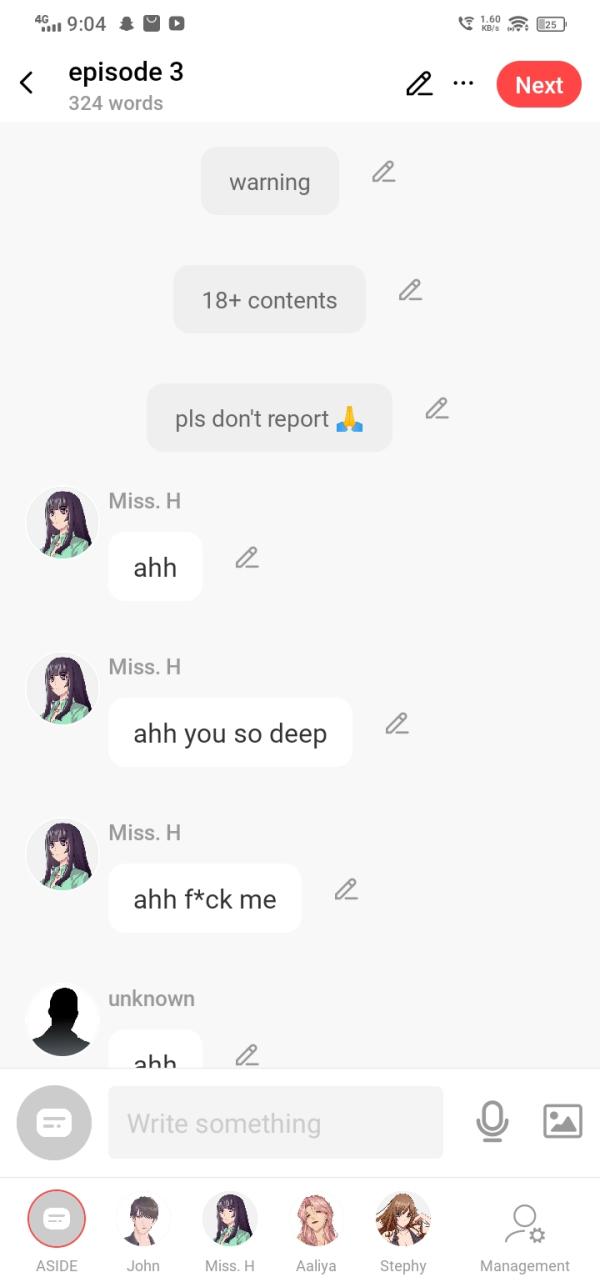The height and width of the screenshot is (1287, 600).
Task: Insert a picture using the image icon
Action: (x=562, y=1122)
